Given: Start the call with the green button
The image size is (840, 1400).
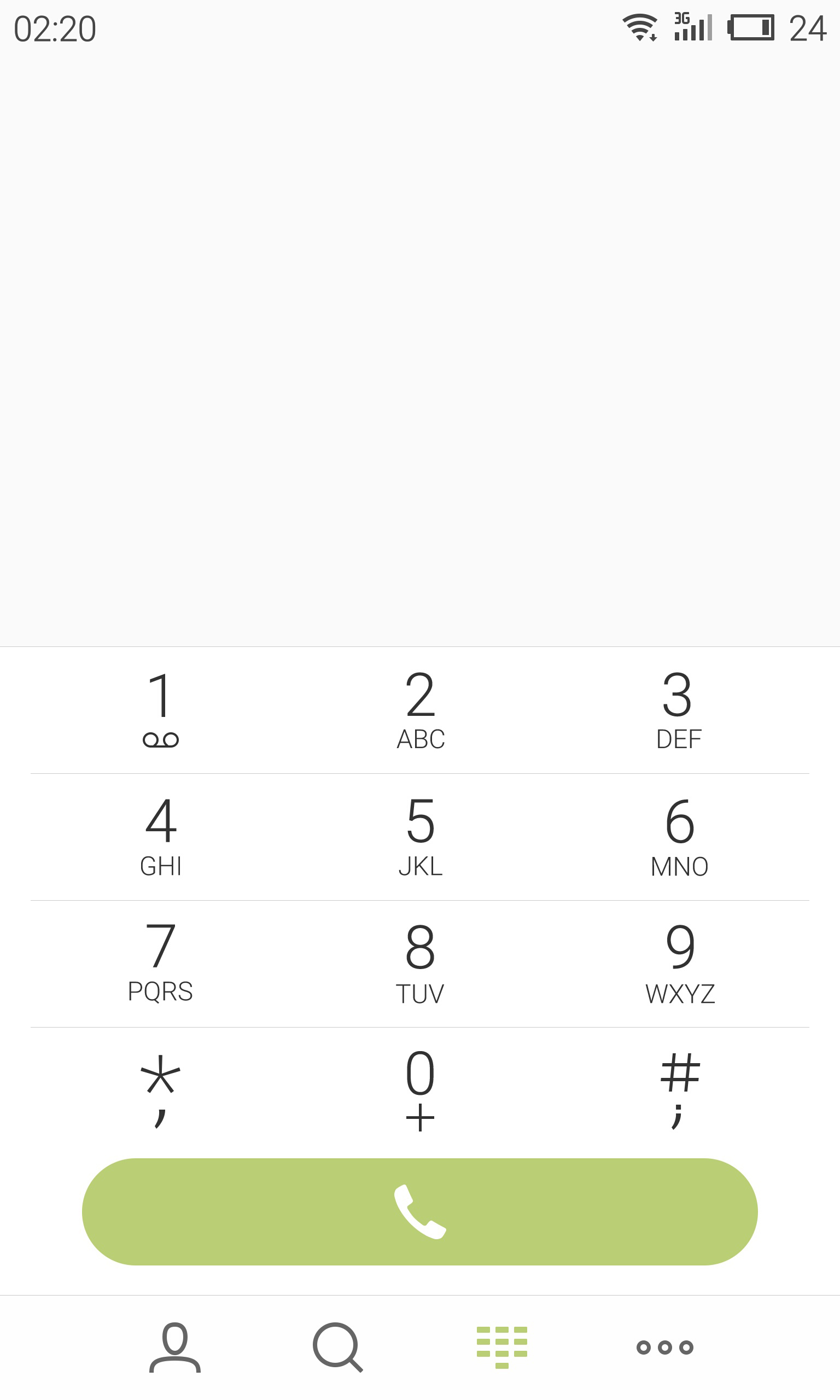Looking at the screenshot, I should (x=420, y=1211).
